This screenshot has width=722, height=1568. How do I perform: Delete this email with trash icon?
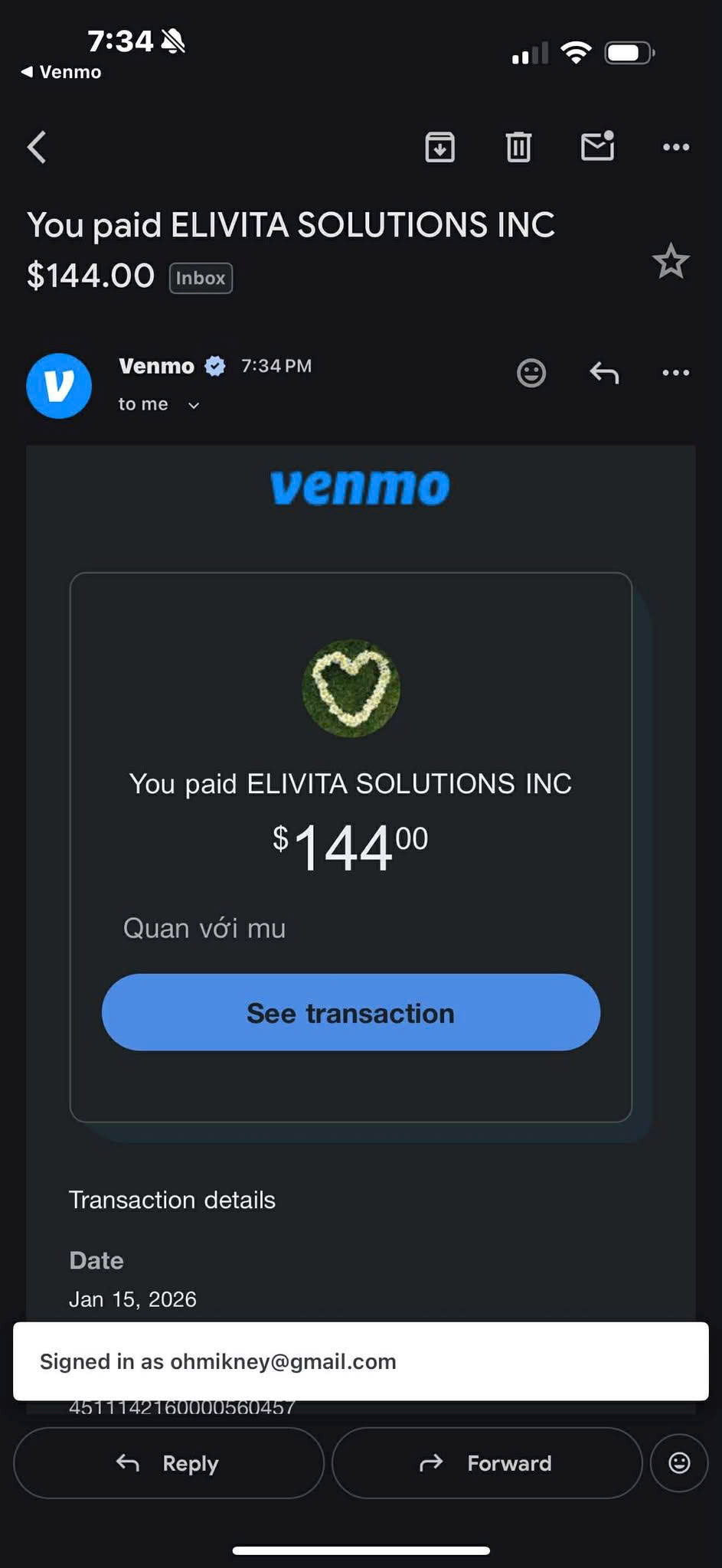point(518,147)
